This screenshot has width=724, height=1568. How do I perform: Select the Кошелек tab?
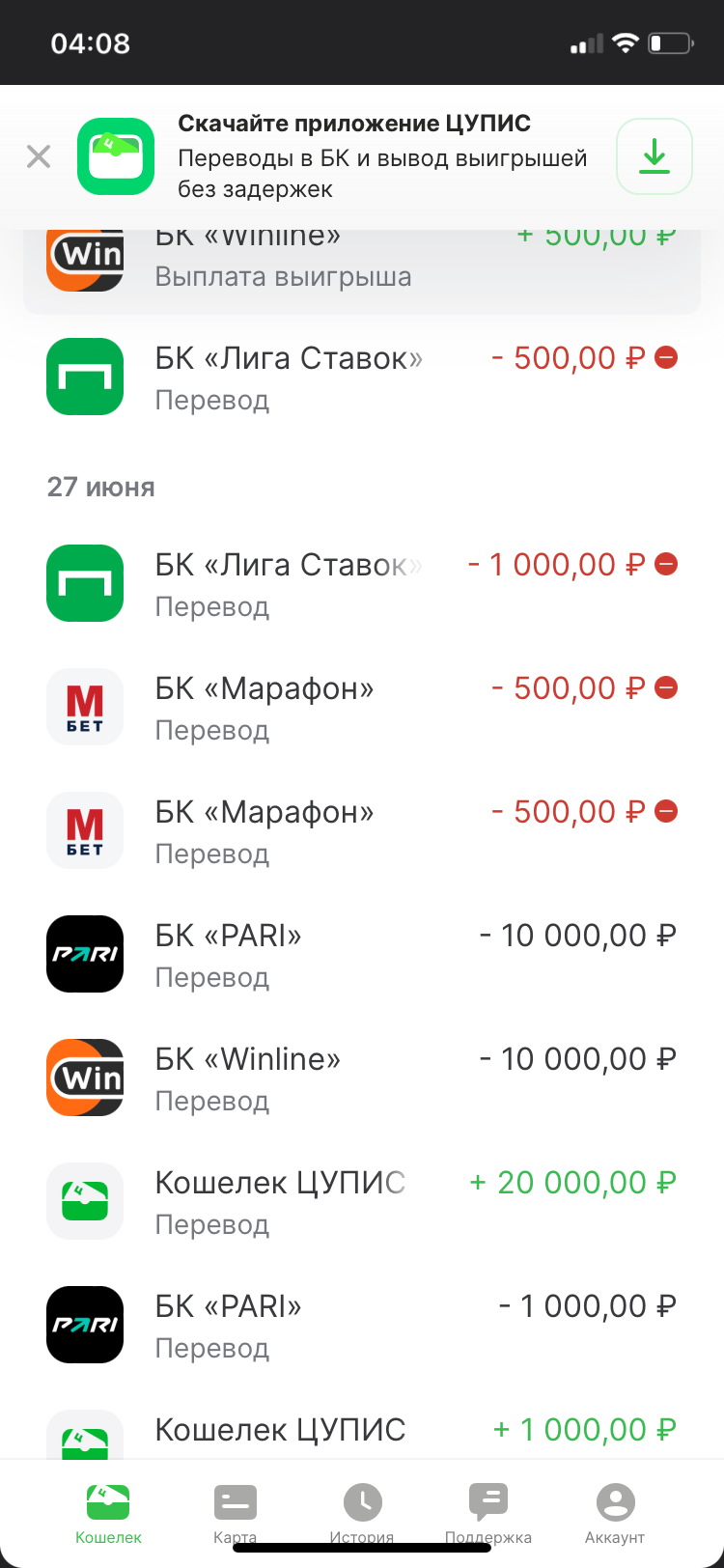point(108,1513)
